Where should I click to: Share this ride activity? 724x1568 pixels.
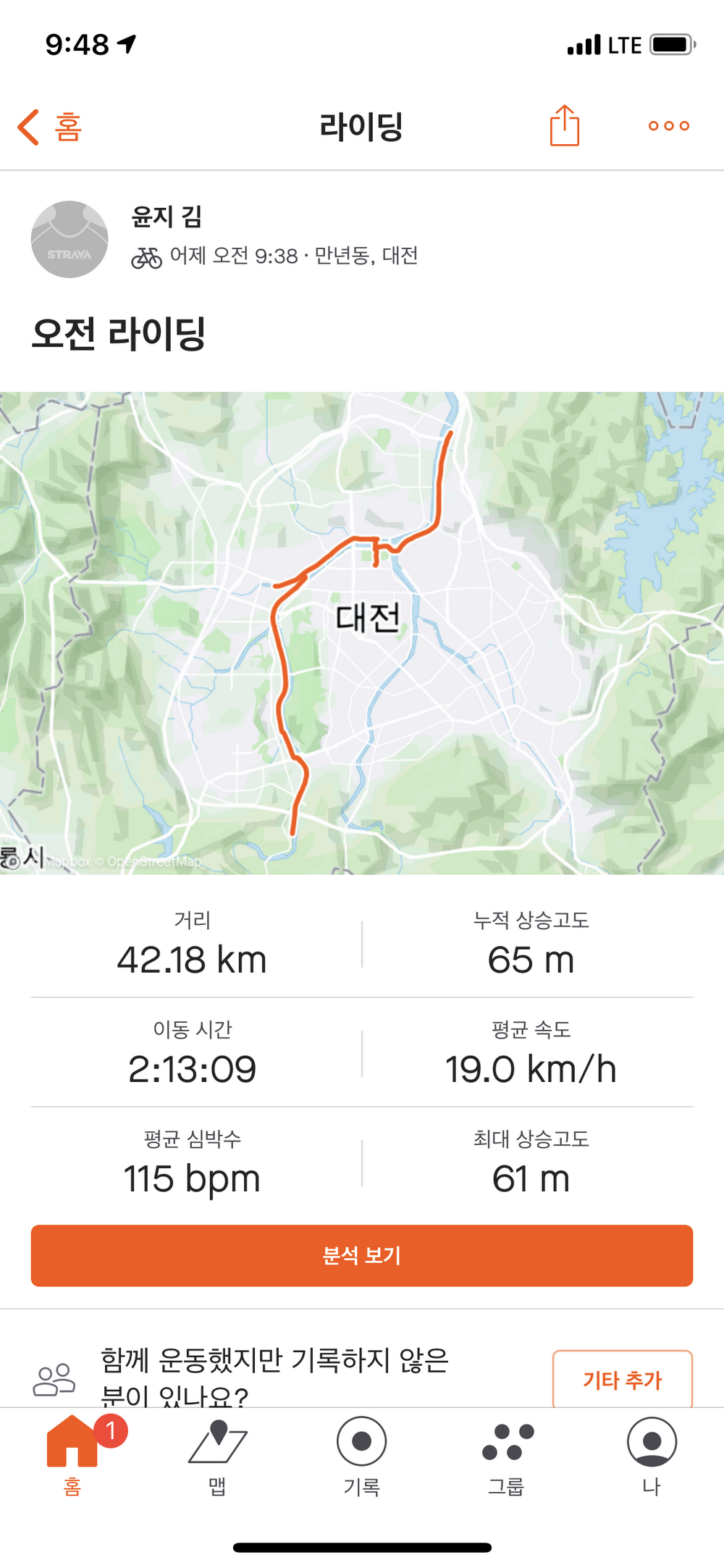(564, 126)
